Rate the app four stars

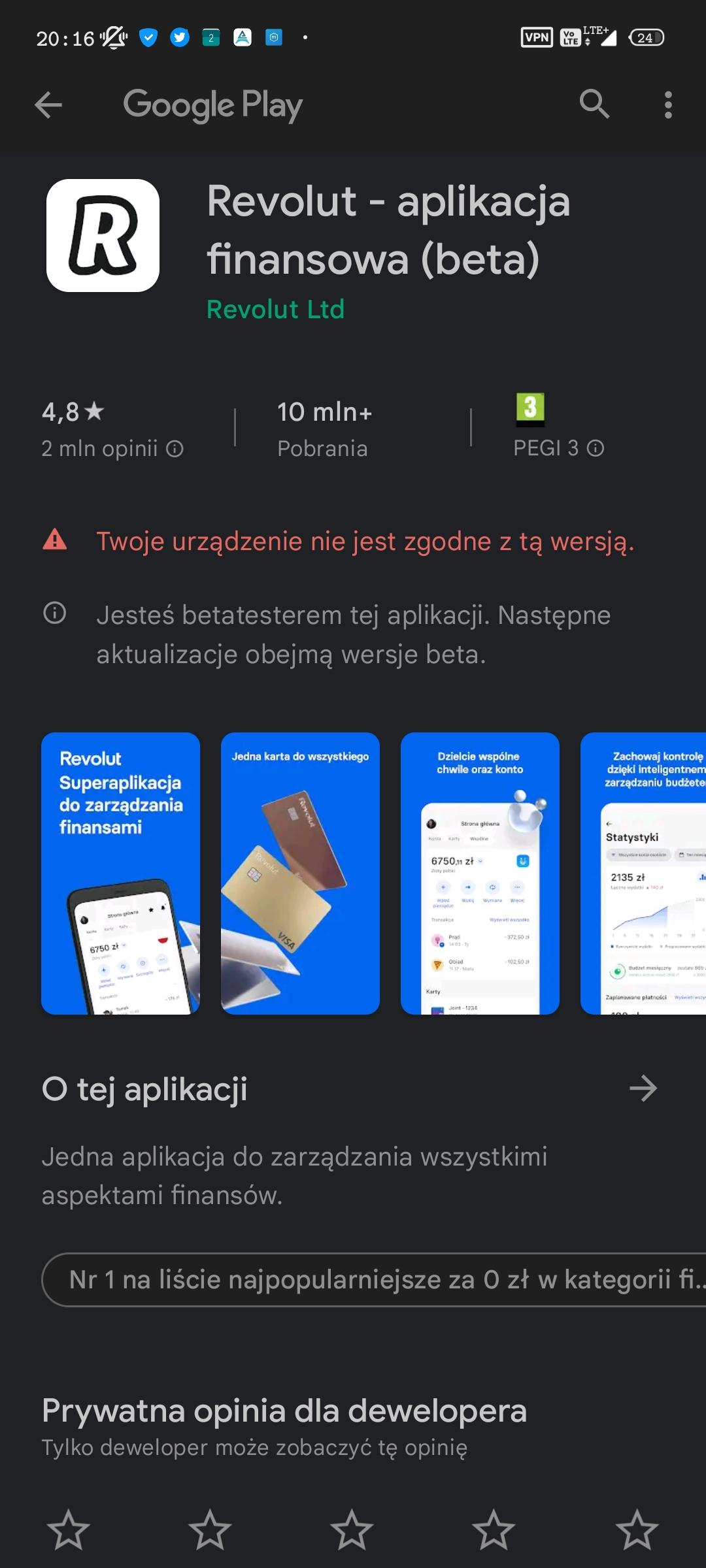pyautogui.click(x=494, y=1529)
